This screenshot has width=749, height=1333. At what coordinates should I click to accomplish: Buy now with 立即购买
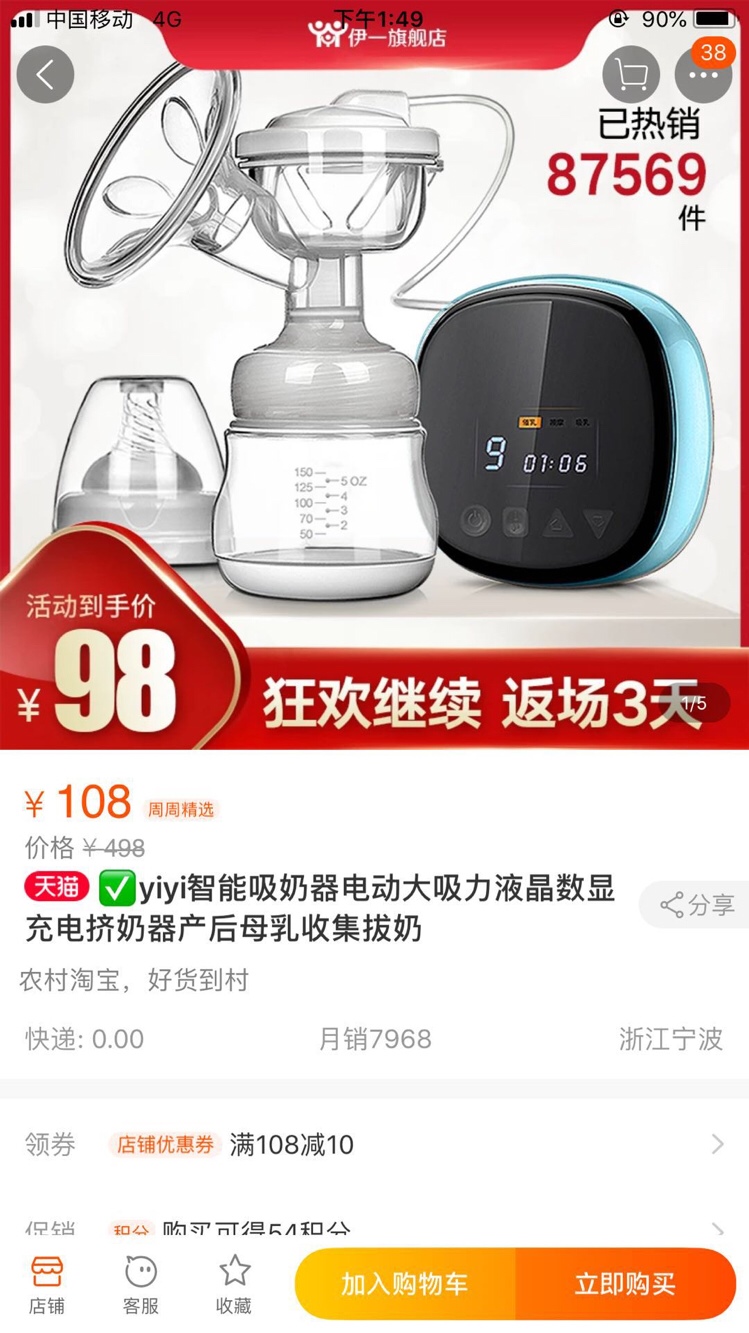(625, 1284)
